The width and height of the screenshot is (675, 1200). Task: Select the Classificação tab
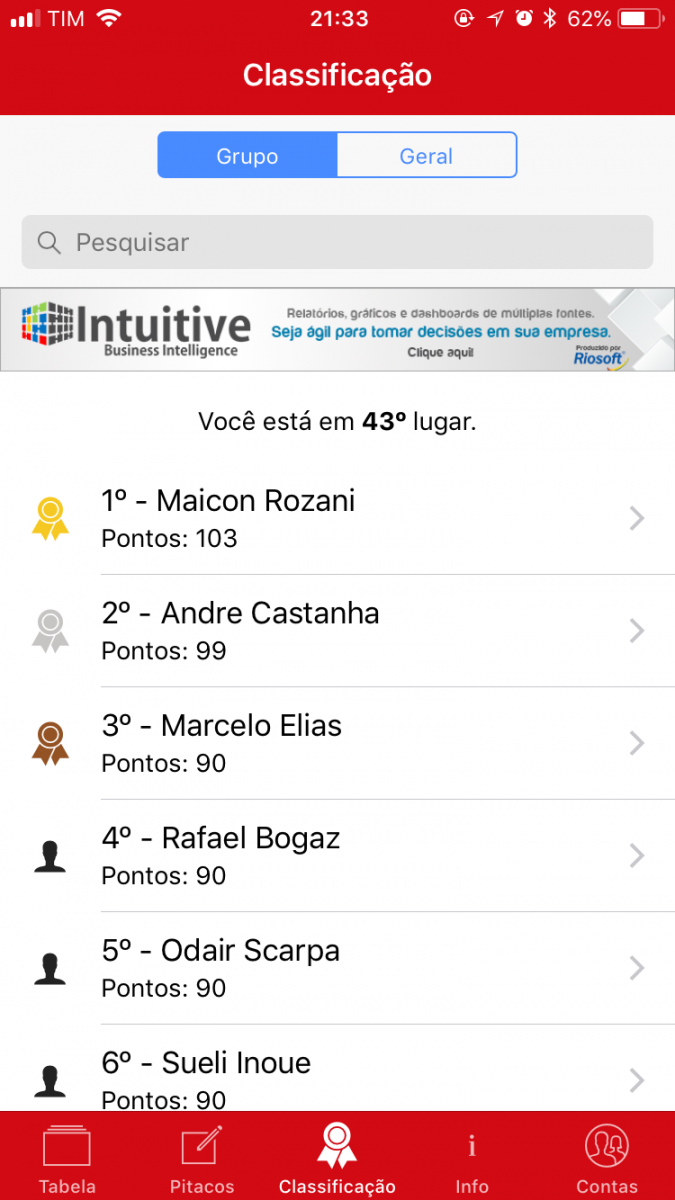337,1158
